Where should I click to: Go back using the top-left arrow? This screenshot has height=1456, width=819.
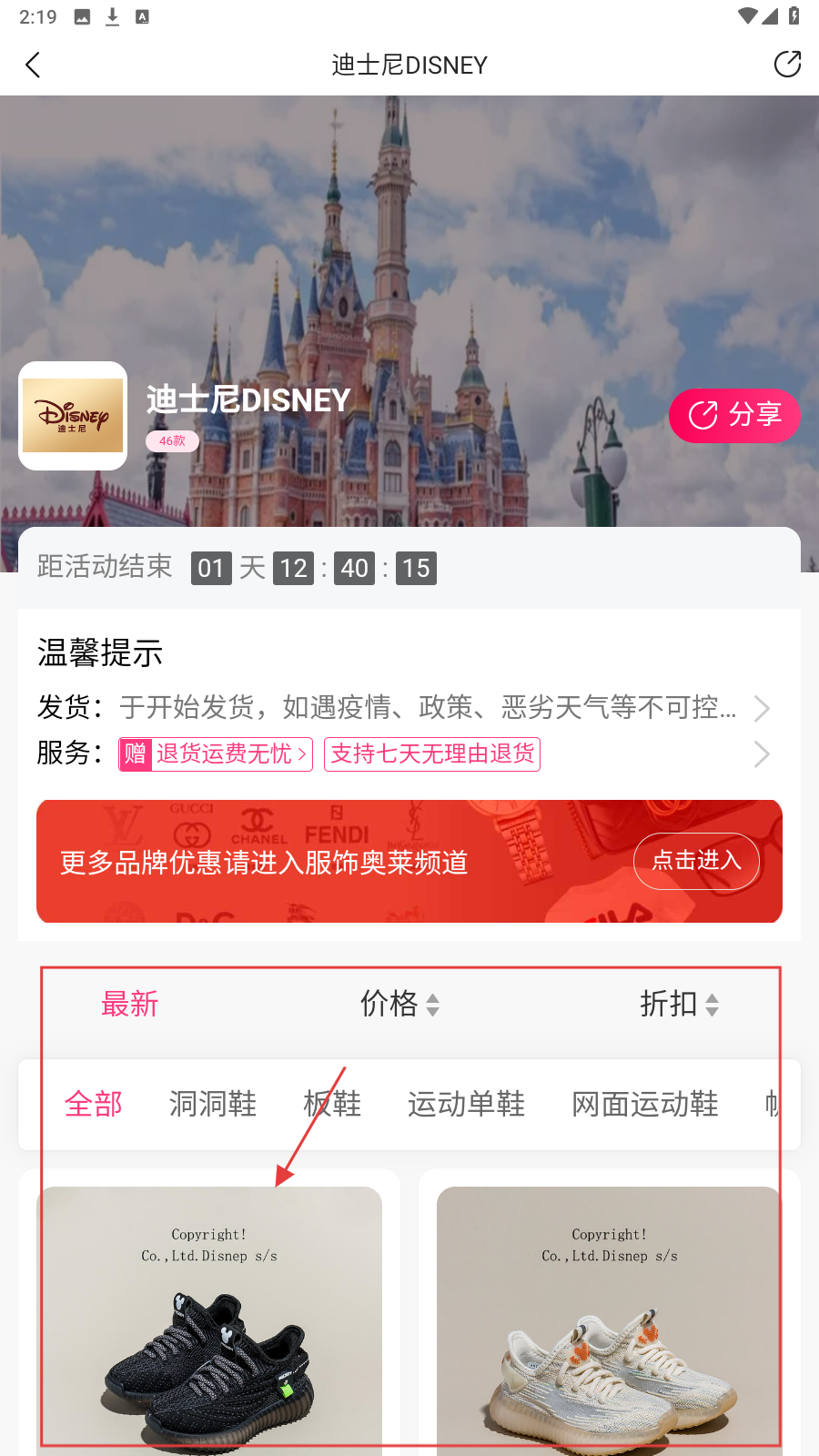pos(34,65)
